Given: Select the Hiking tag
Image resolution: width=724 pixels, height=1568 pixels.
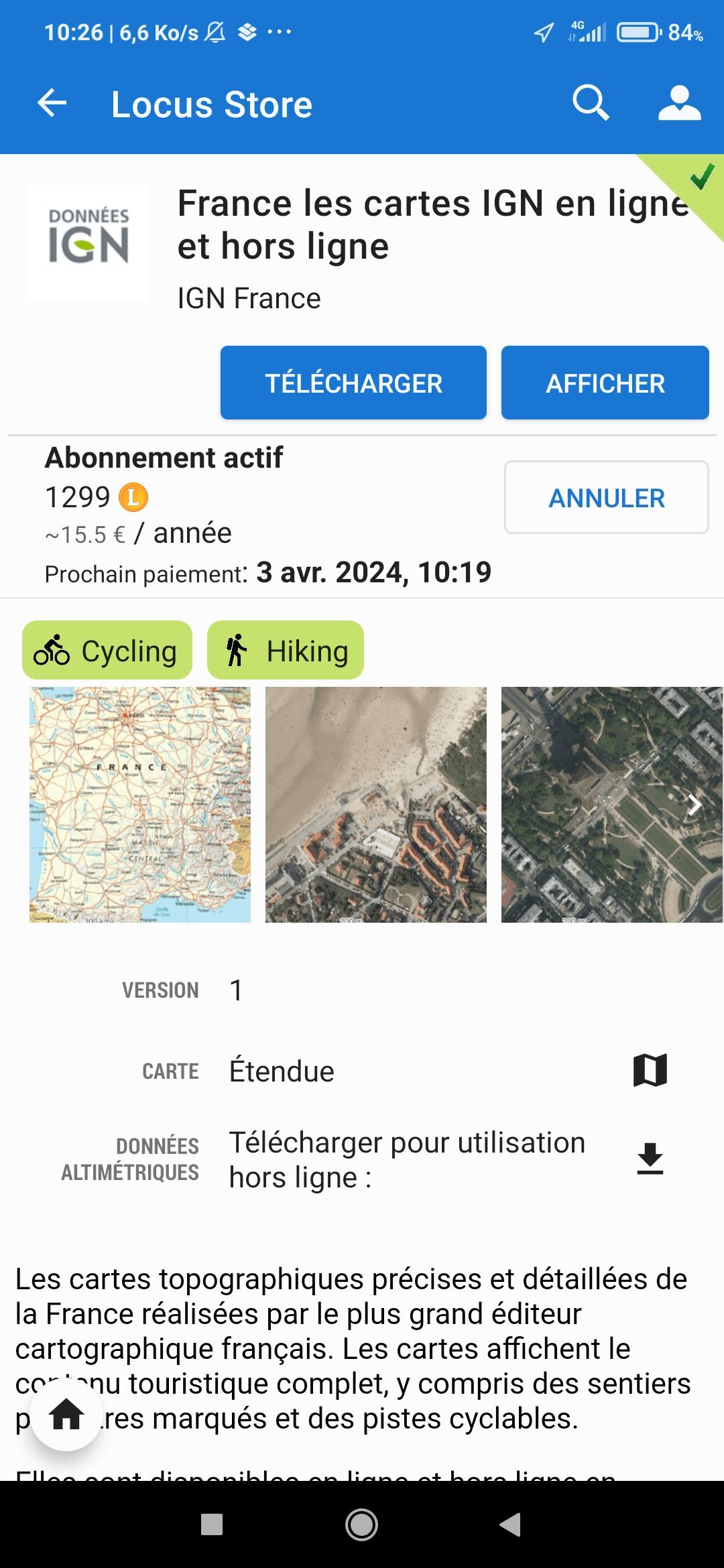Looking at the screenshot, I should pos(286,651).
